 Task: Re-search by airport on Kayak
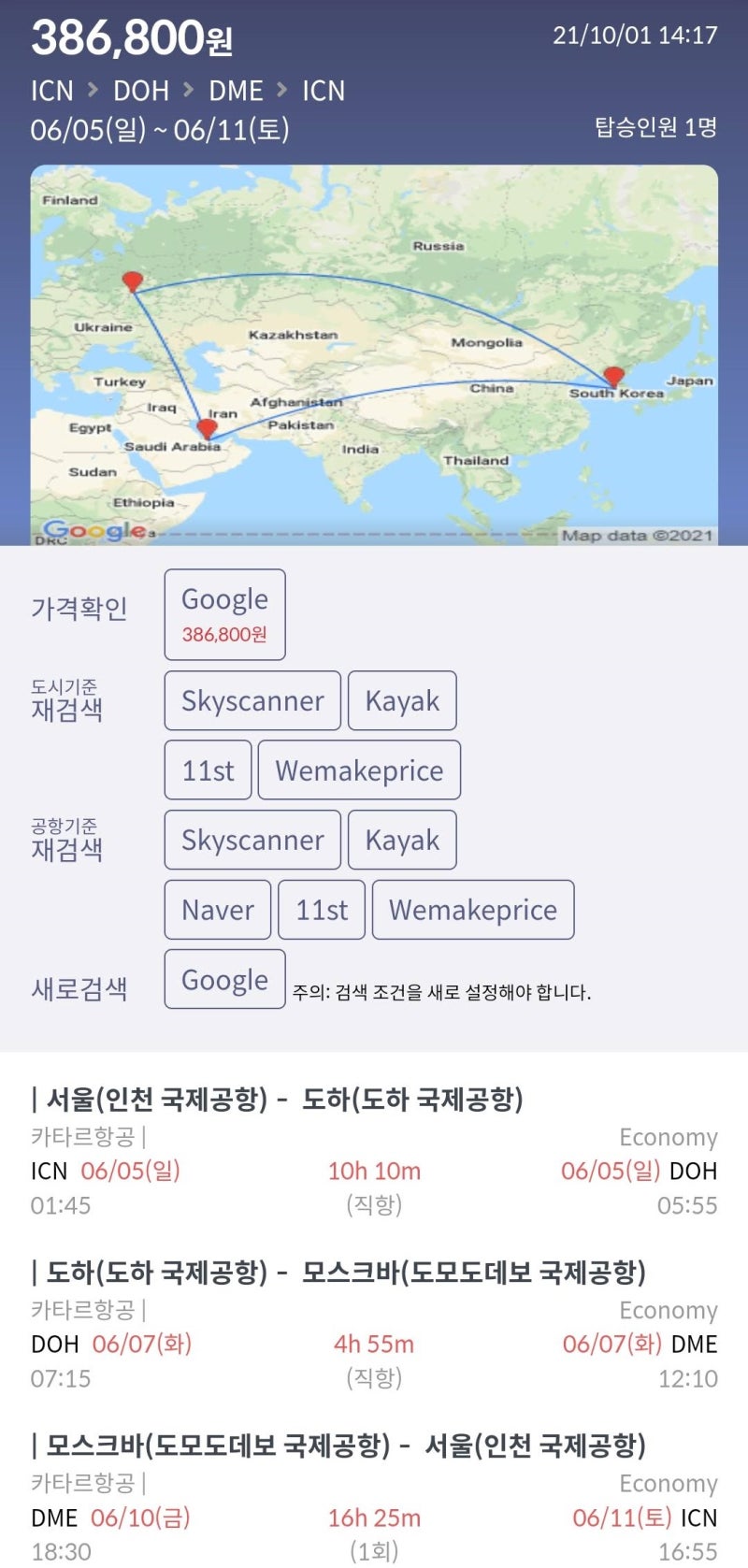click(402, 840)
